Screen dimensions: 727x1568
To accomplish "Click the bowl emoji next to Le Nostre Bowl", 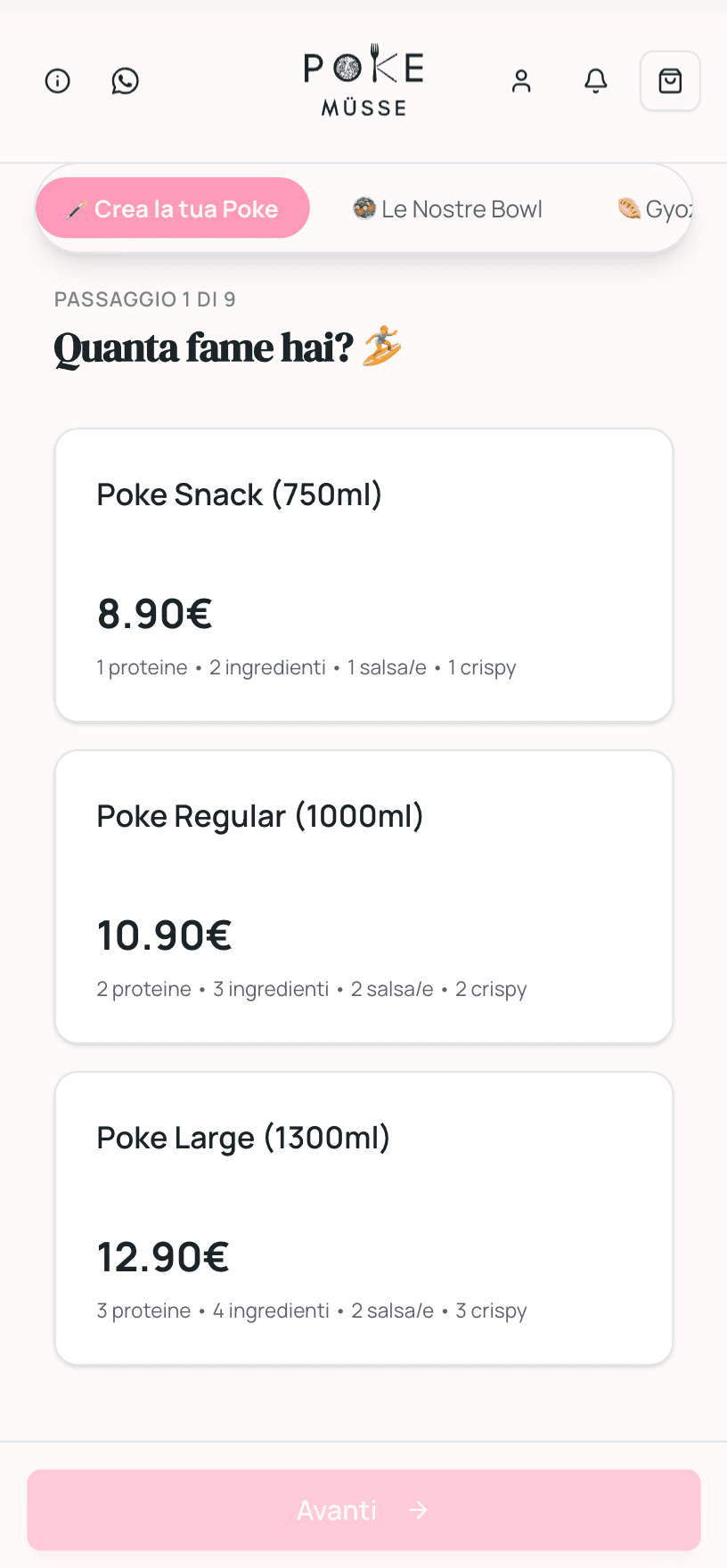I will pos(363,208).
